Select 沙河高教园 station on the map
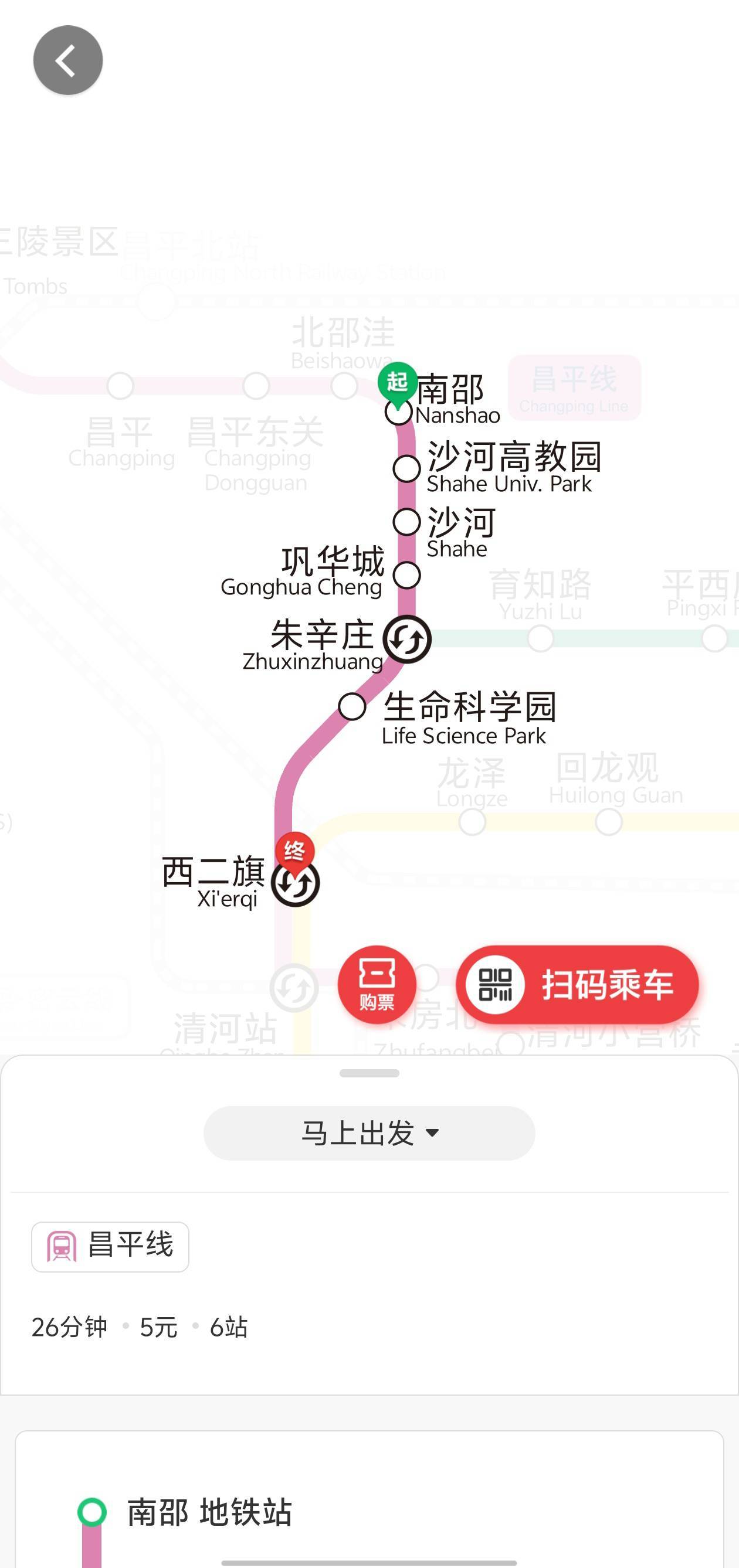The height and width of the screenshot is (1568, 739). coord(406,469)
